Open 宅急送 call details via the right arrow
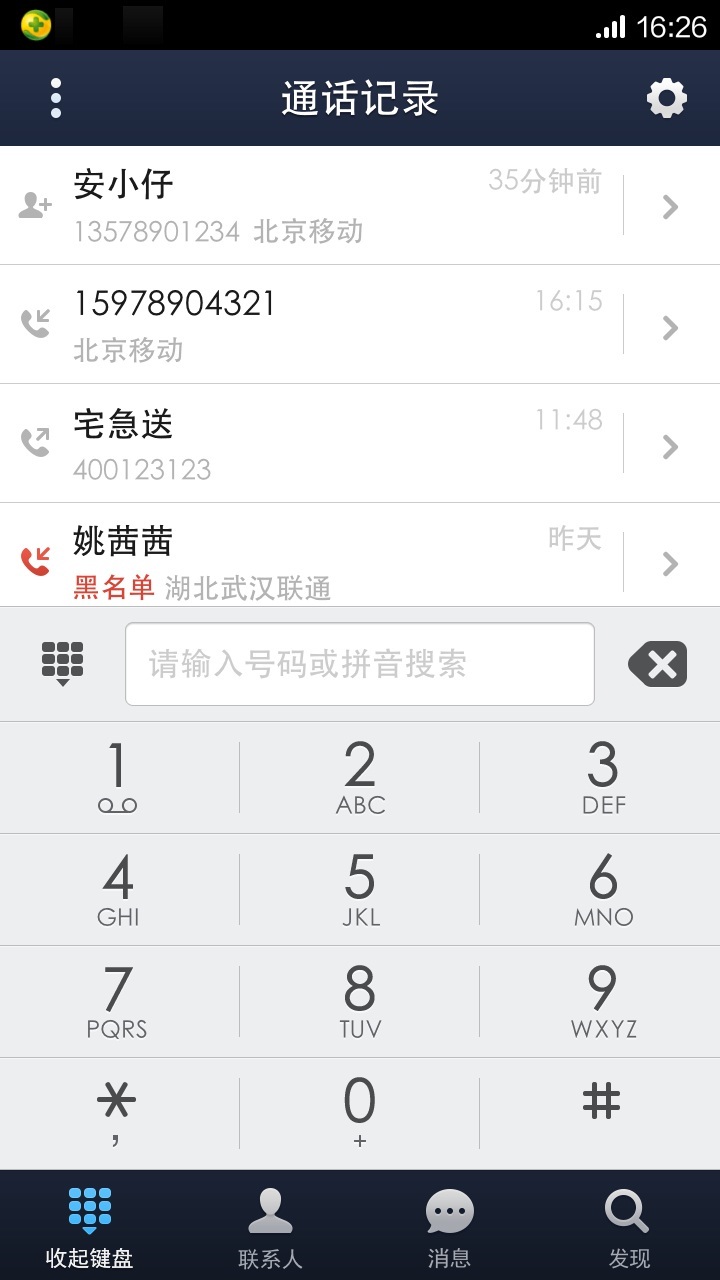The width and height of the screenshot is (720, 1280). (x=668, y=446)
